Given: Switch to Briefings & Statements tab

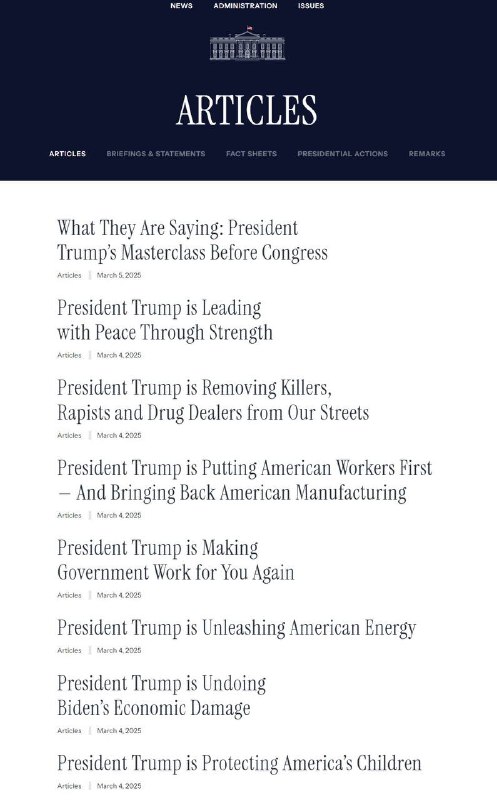Looking at the screenshot, I should (156, 154).
